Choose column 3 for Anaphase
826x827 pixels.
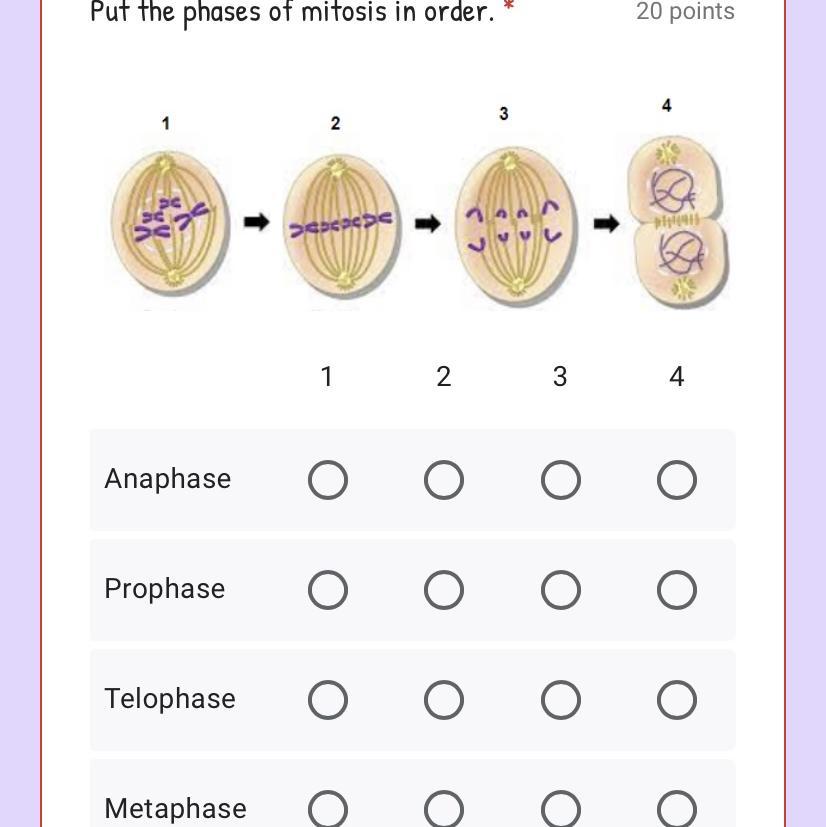tap(561, 480)
